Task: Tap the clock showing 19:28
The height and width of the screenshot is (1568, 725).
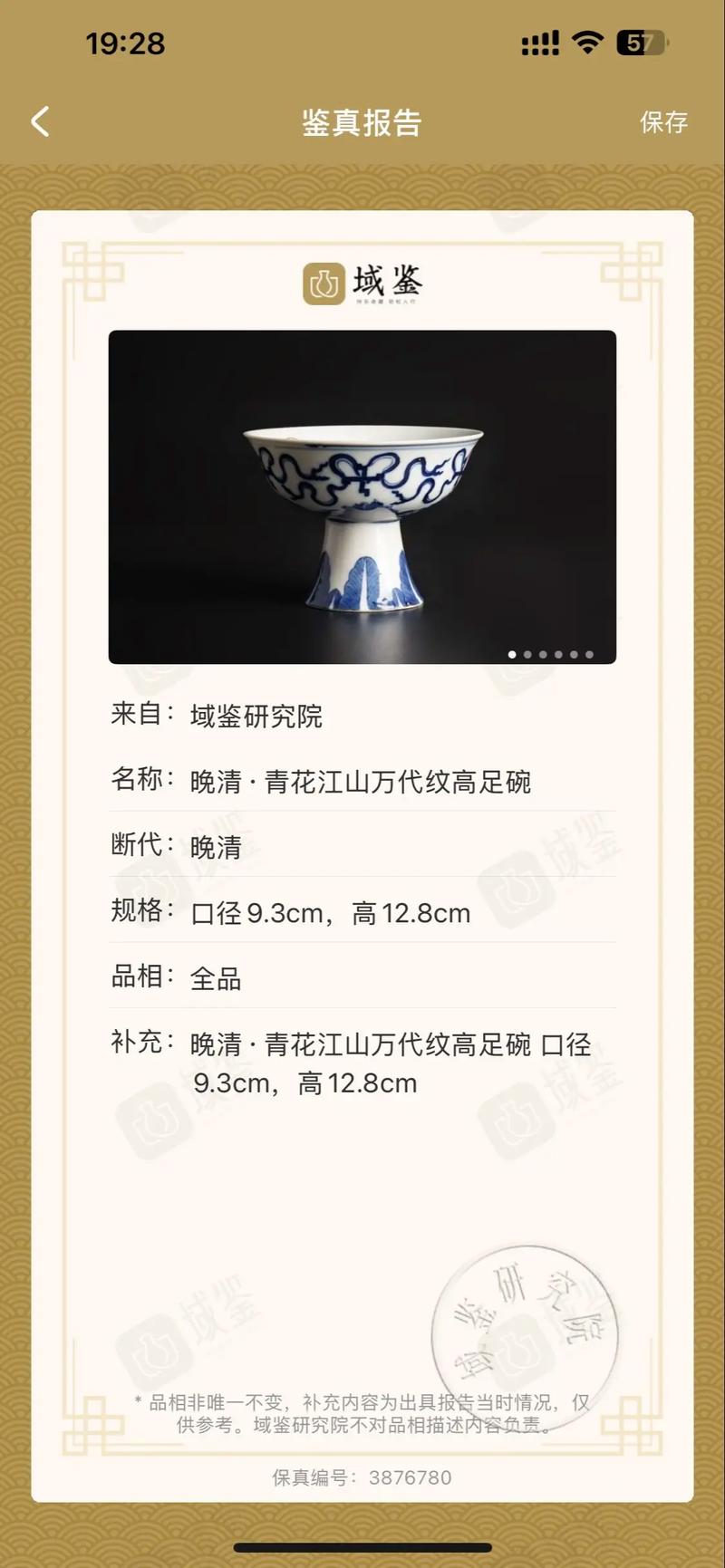Action: 123,43
